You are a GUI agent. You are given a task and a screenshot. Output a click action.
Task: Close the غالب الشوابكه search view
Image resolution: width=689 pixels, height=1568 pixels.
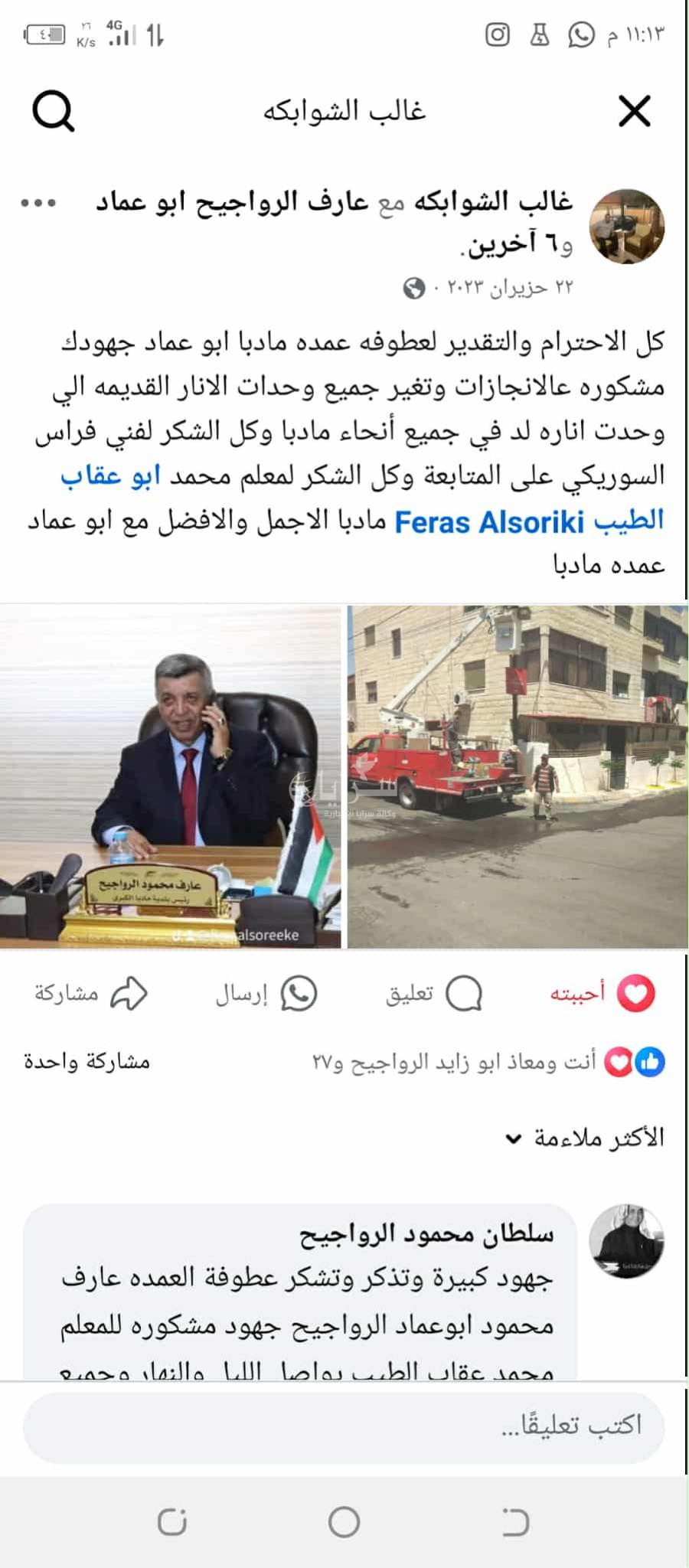tap(634, 112)
